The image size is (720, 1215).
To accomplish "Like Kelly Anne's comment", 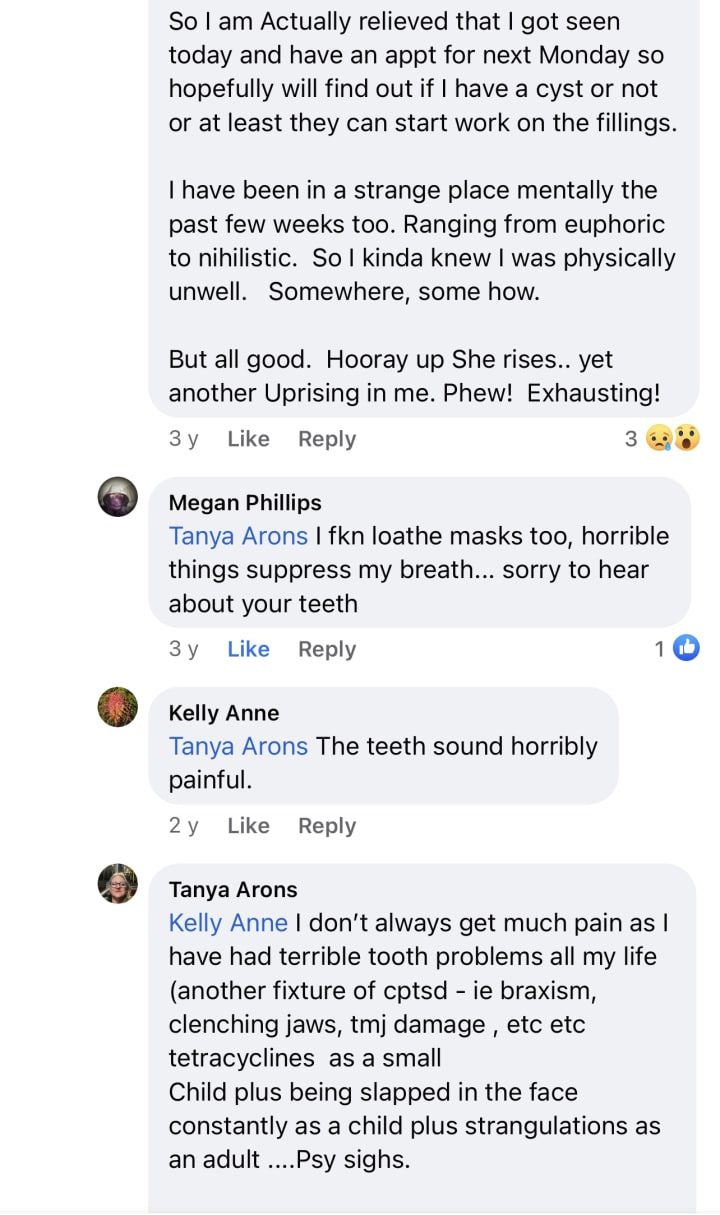I will [248, 826].
